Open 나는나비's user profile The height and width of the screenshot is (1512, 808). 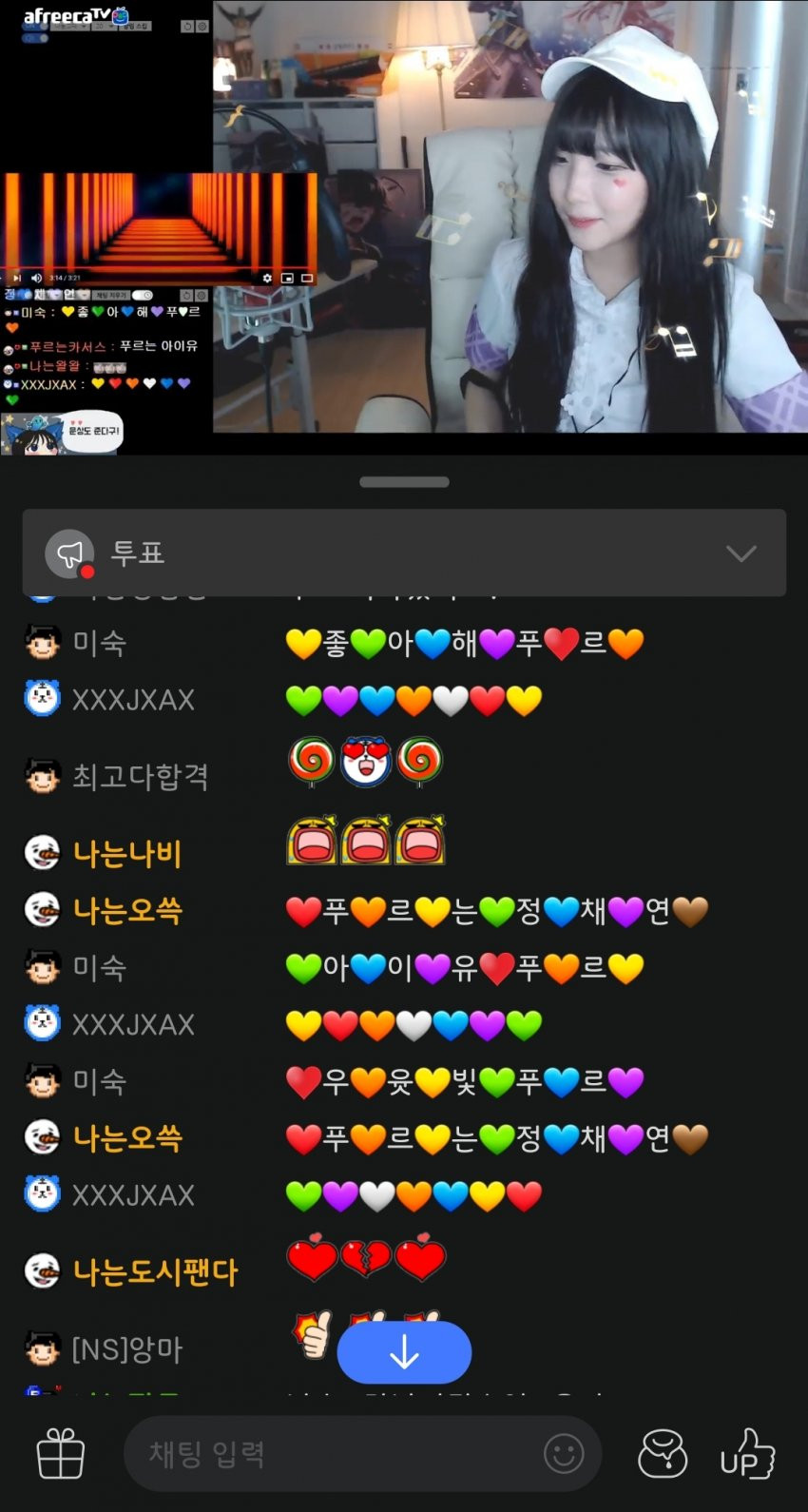(126, 853)
